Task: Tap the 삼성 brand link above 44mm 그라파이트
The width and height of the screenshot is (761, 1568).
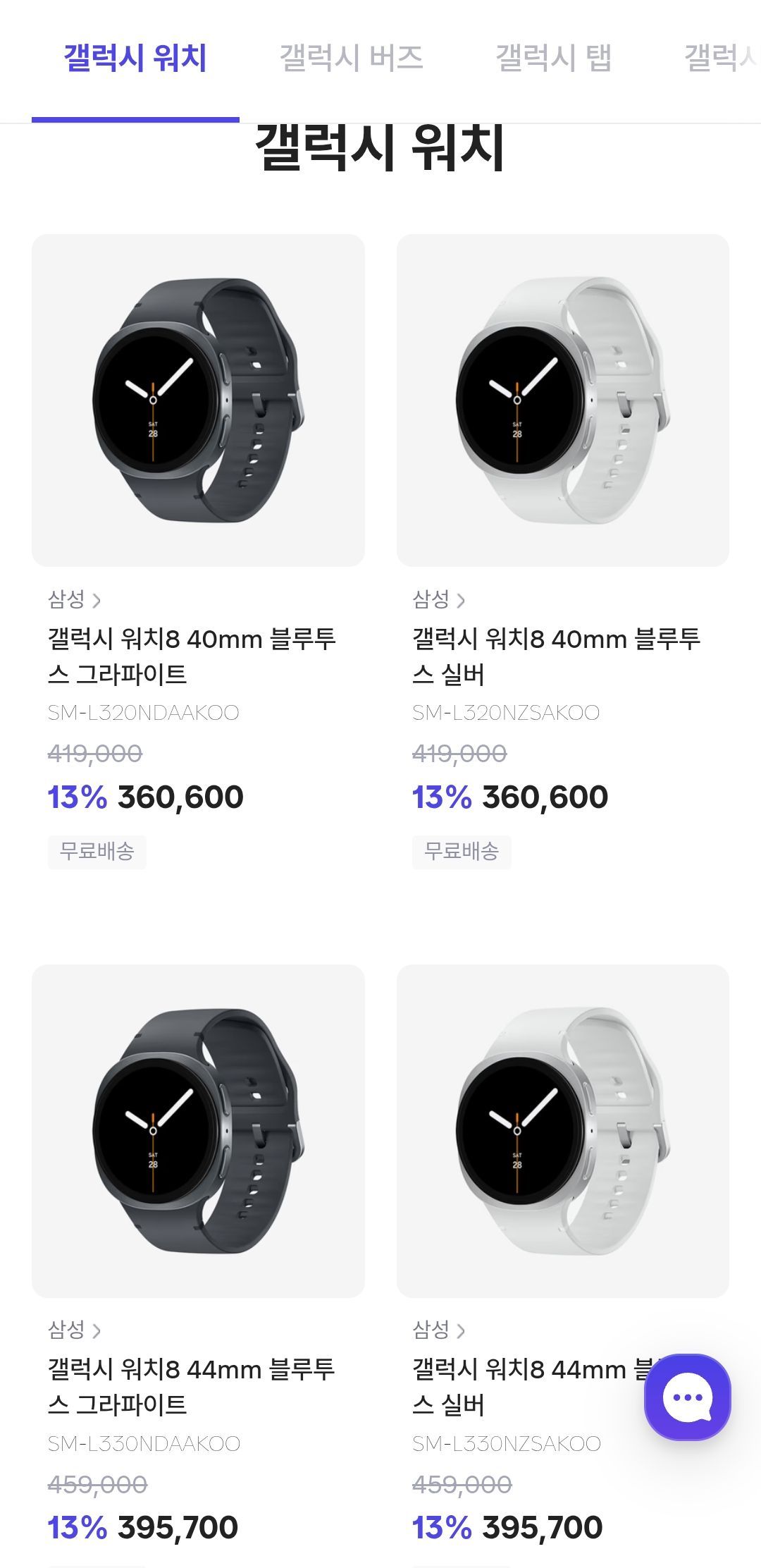Action: click(75, 1330)
